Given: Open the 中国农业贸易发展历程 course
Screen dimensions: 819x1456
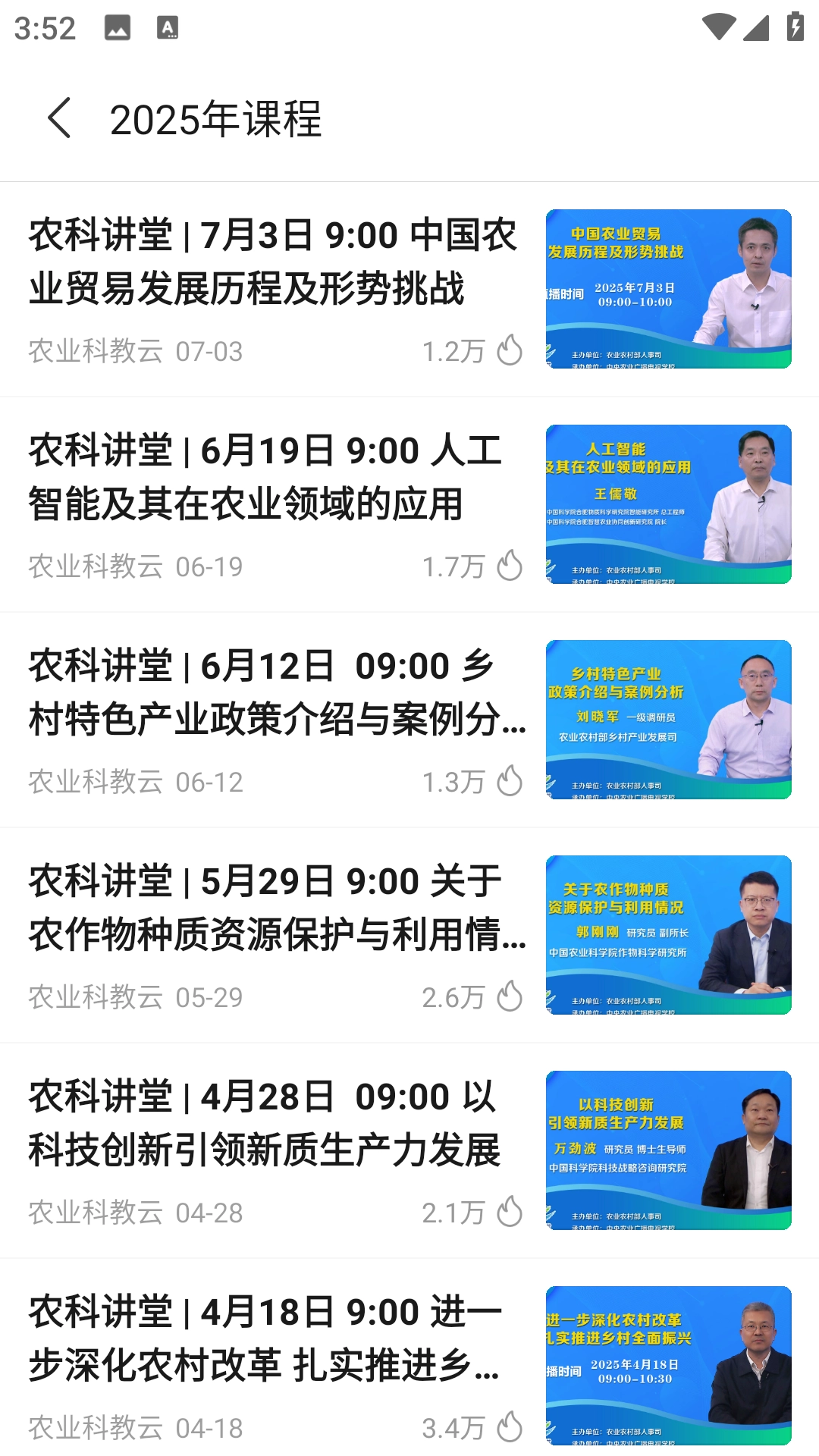Looking at the screenshot, I should 273,262.
